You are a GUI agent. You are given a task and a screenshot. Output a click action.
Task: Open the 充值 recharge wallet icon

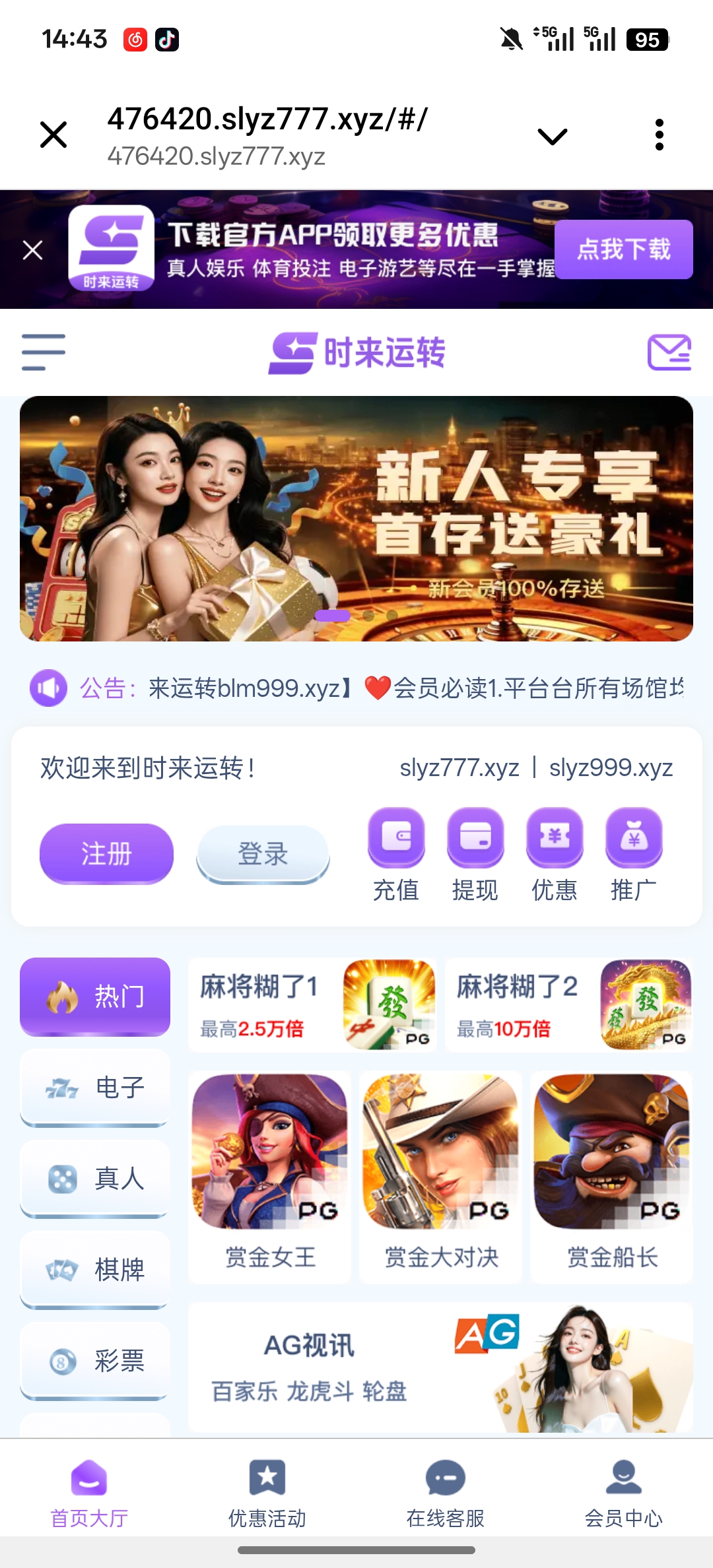tap(396, 839)
